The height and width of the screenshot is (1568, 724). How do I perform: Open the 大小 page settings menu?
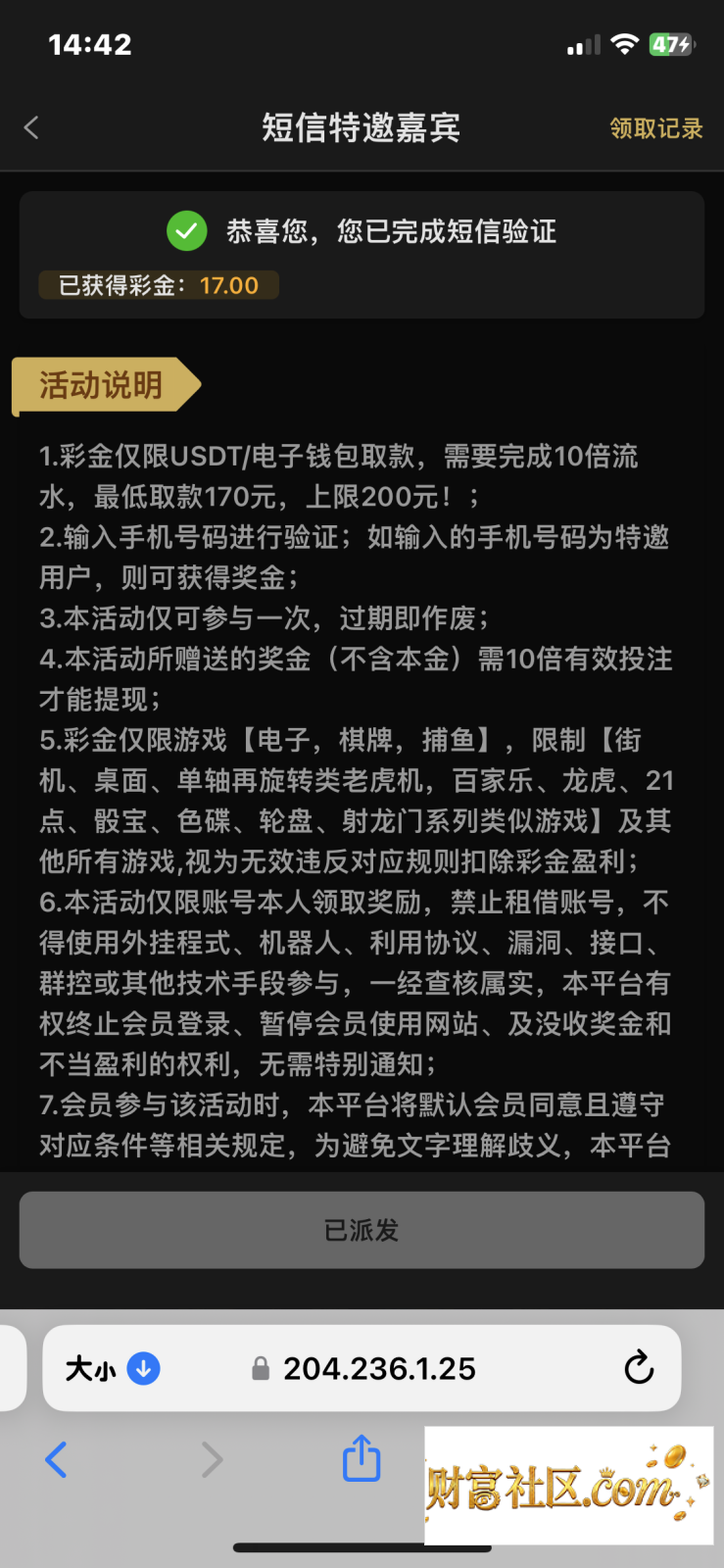pyautogui.click(x=112, y=1368)
